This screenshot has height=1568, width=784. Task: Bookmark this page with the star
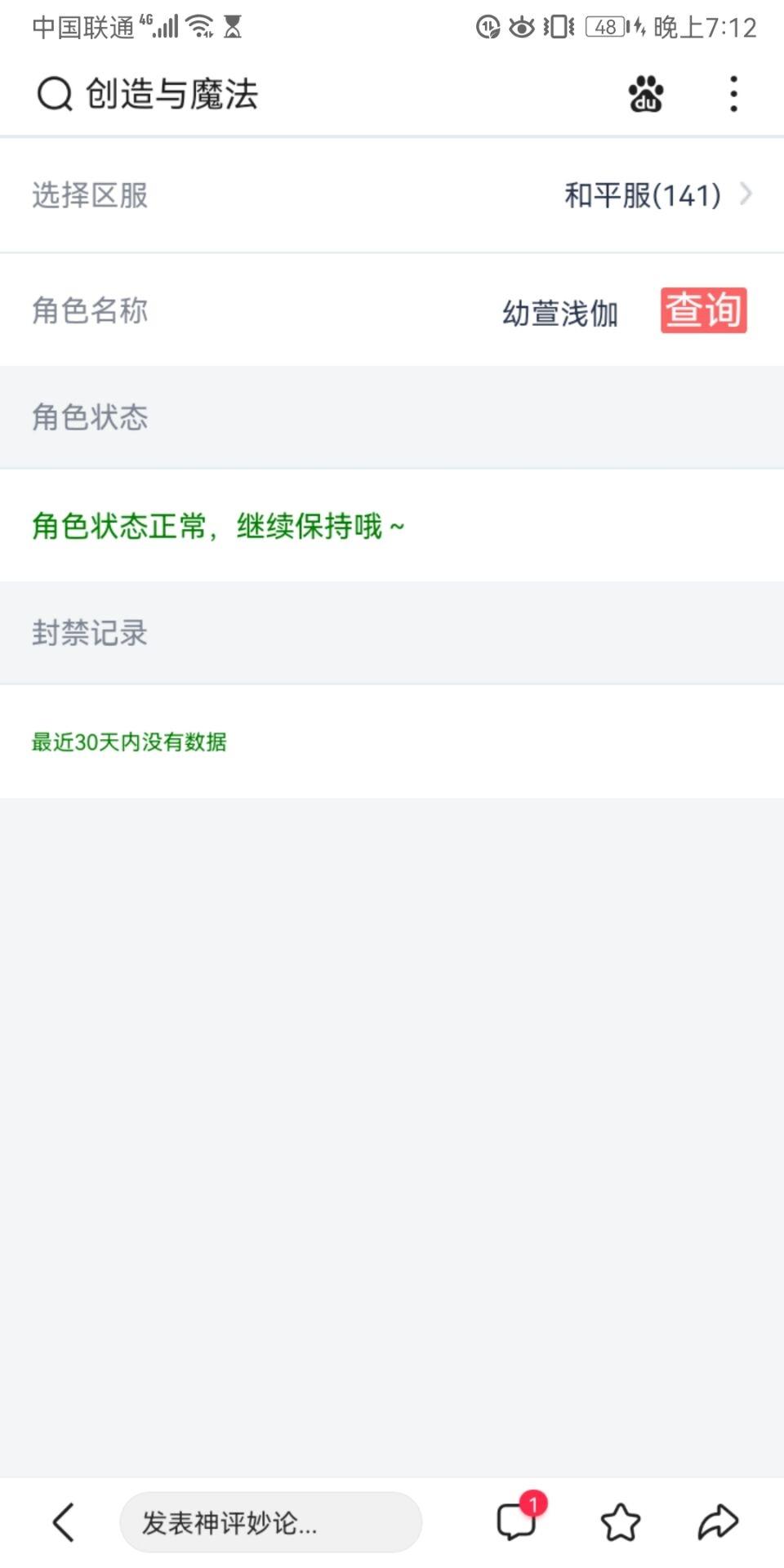tap(621, 1522)
